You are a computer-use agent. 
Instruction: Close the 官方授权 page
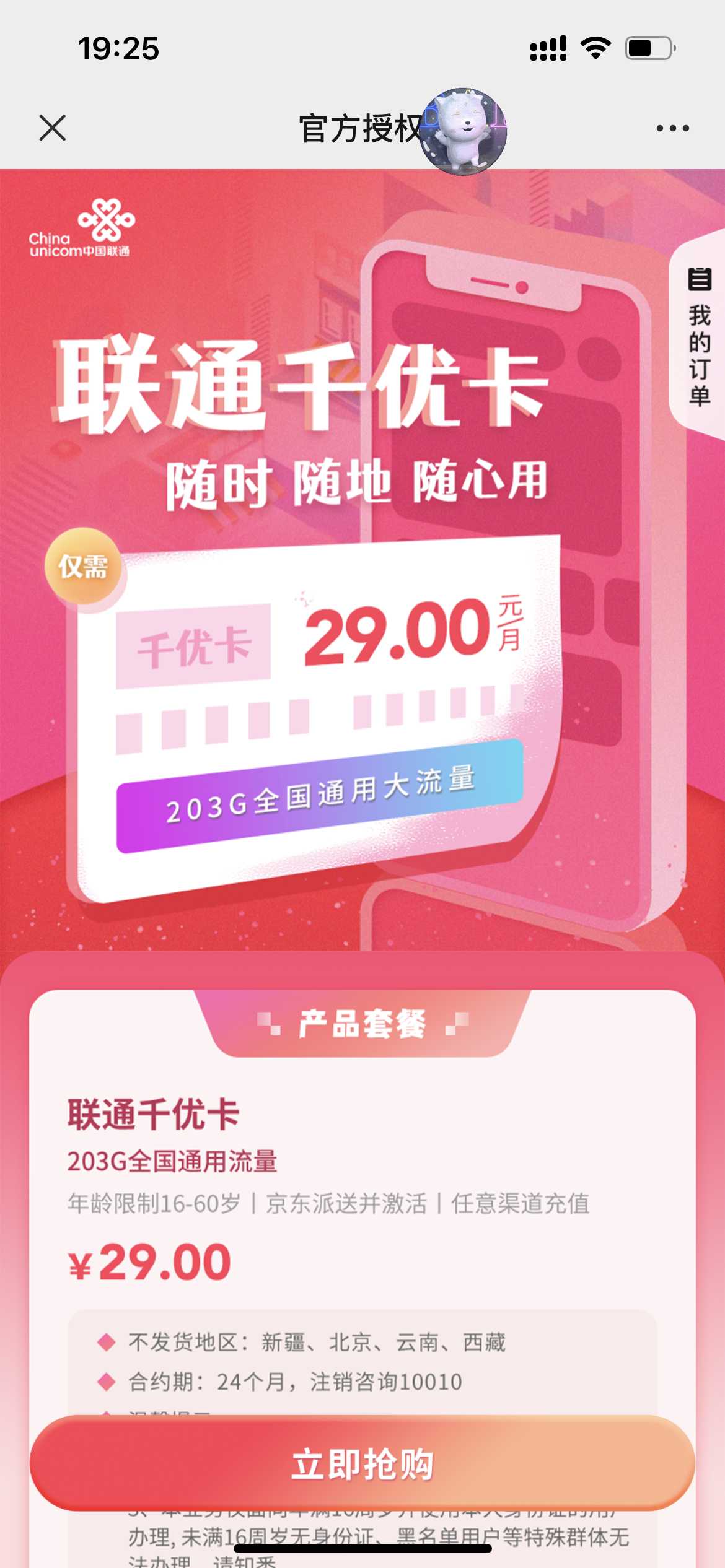[x=53, y=128]
